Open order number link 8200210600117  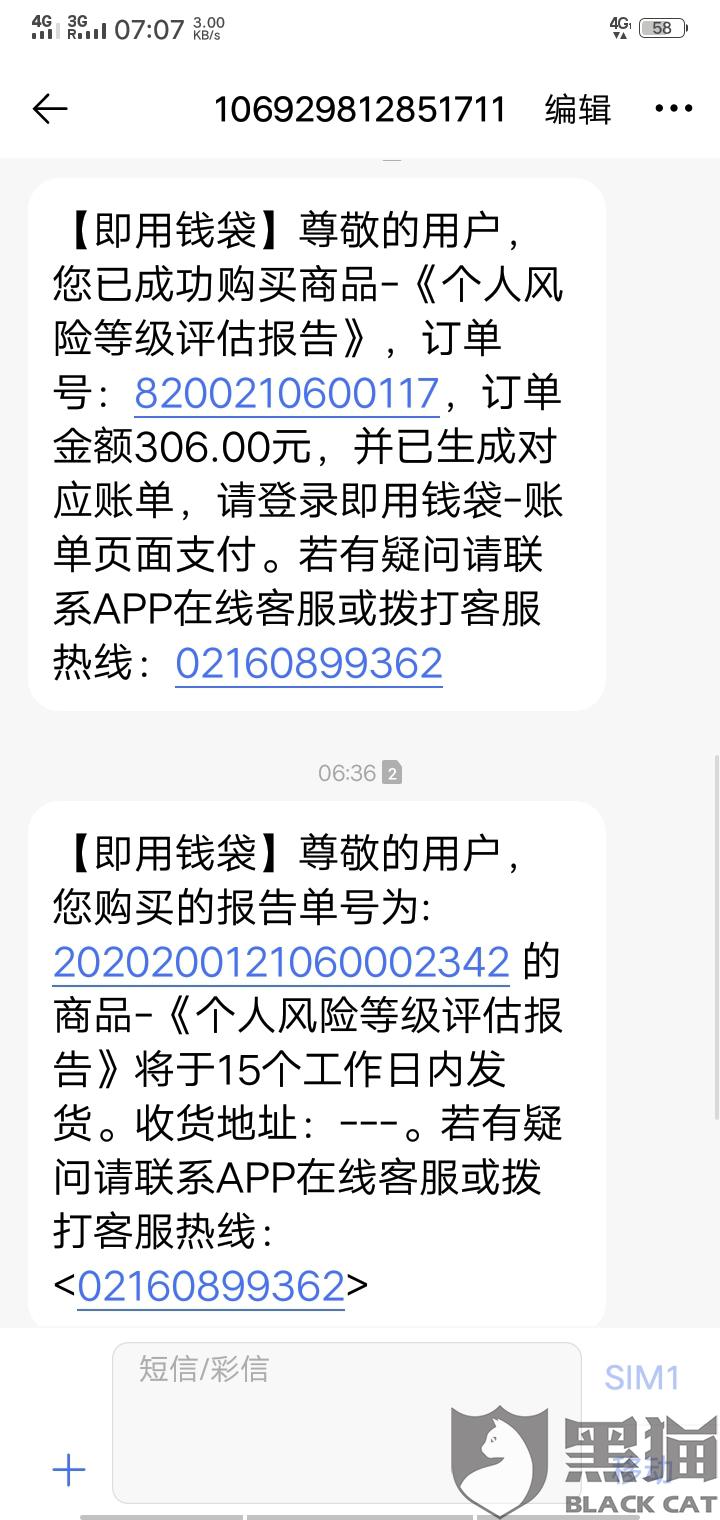tap(287, 393)
